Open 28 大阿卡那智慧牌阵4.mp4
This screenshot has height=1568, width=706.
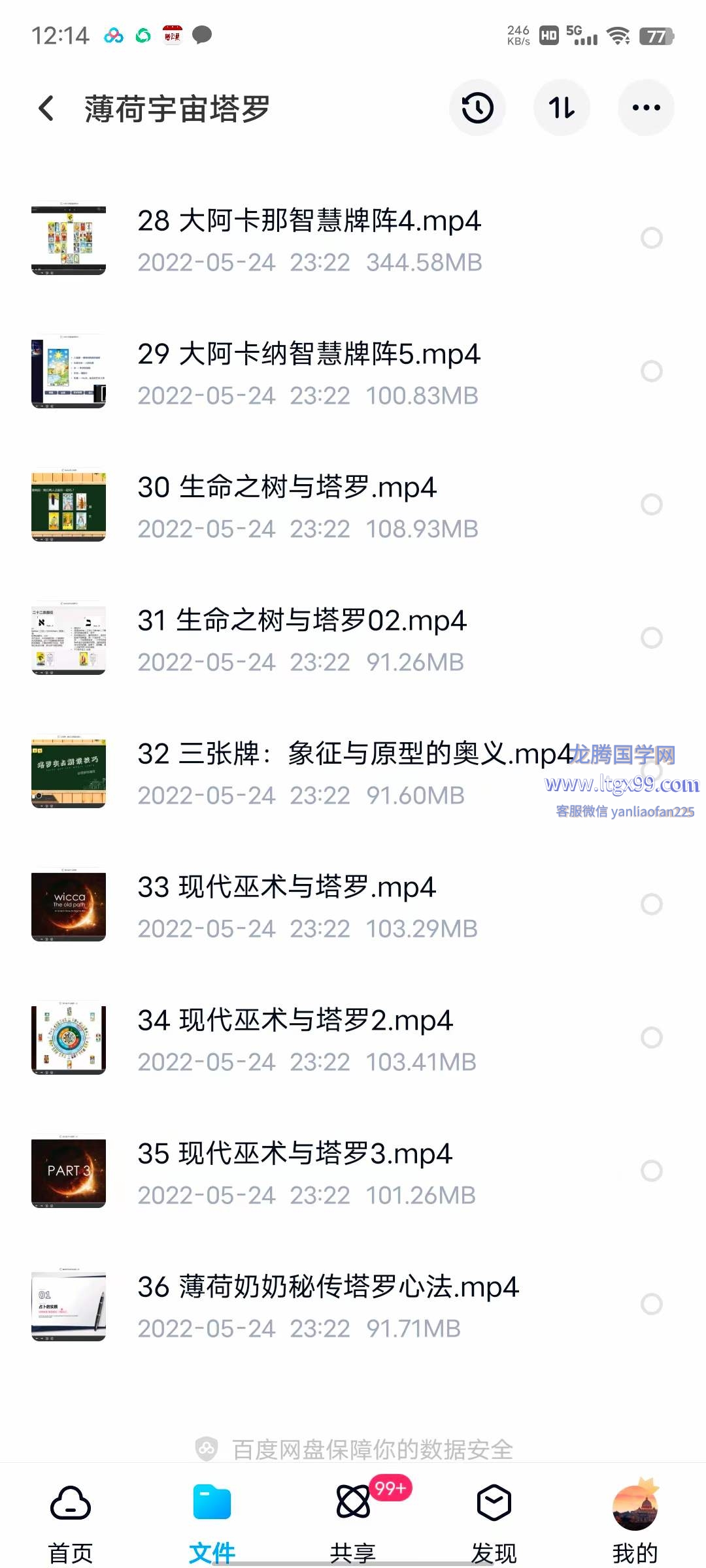[309, 239]
